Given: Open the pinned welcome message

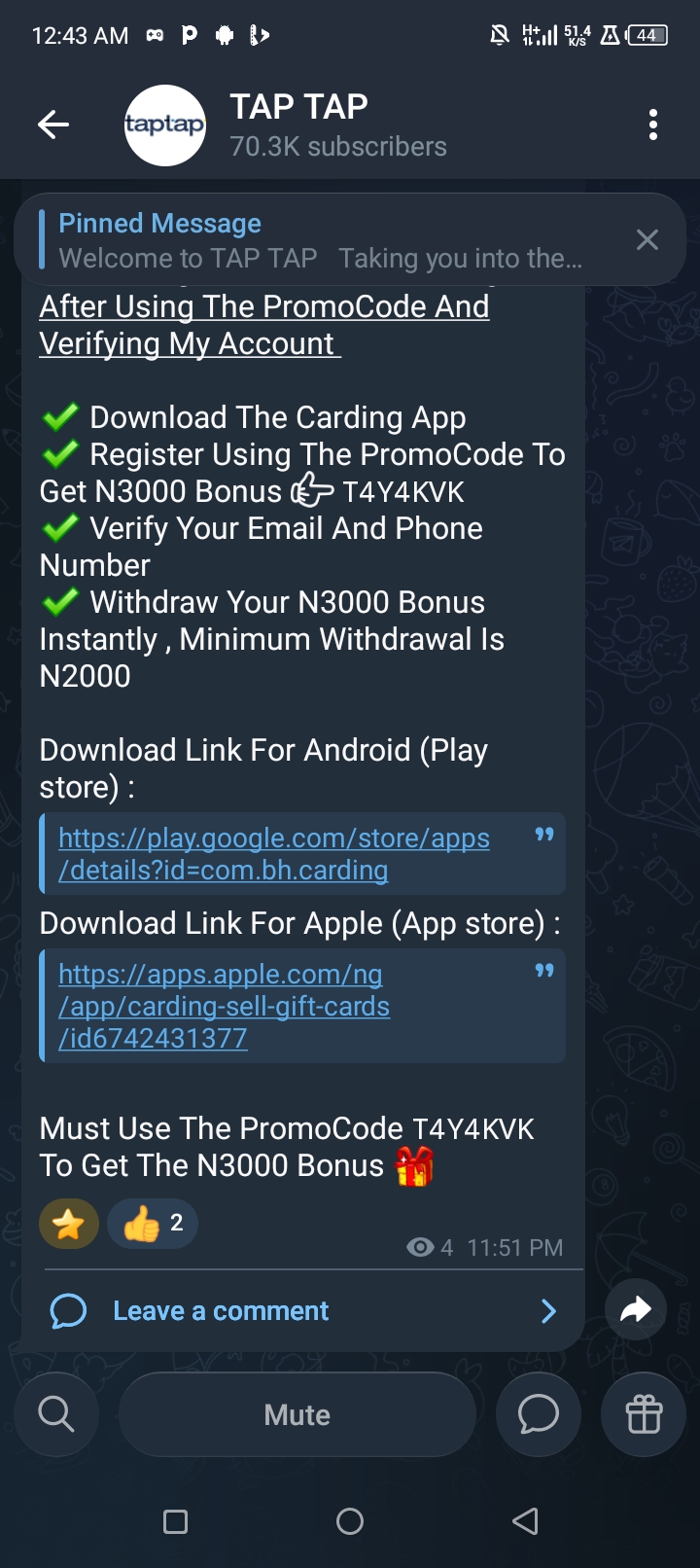Looking at the screenshot, I should 321,240.
